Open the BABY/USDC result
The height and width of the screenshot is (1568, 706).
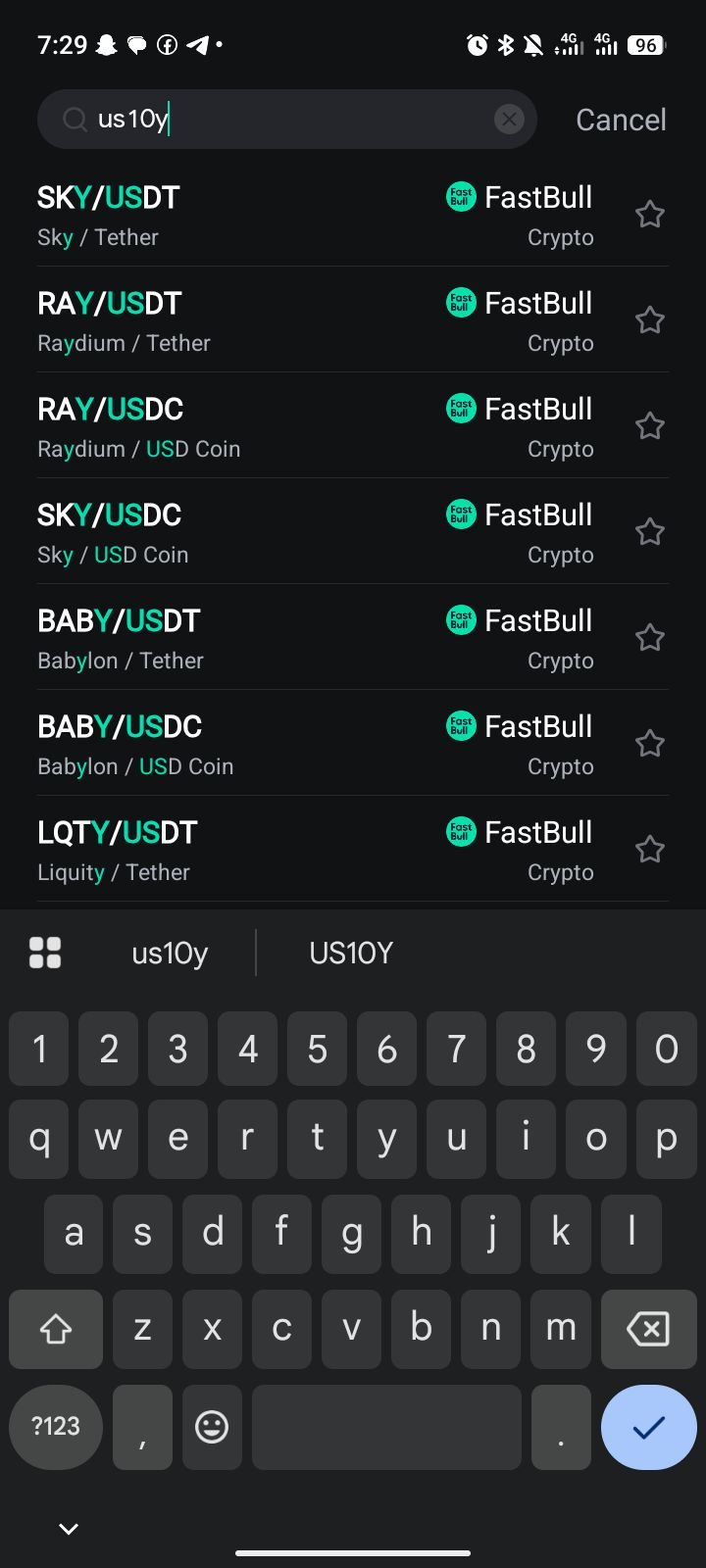point(235,745)
